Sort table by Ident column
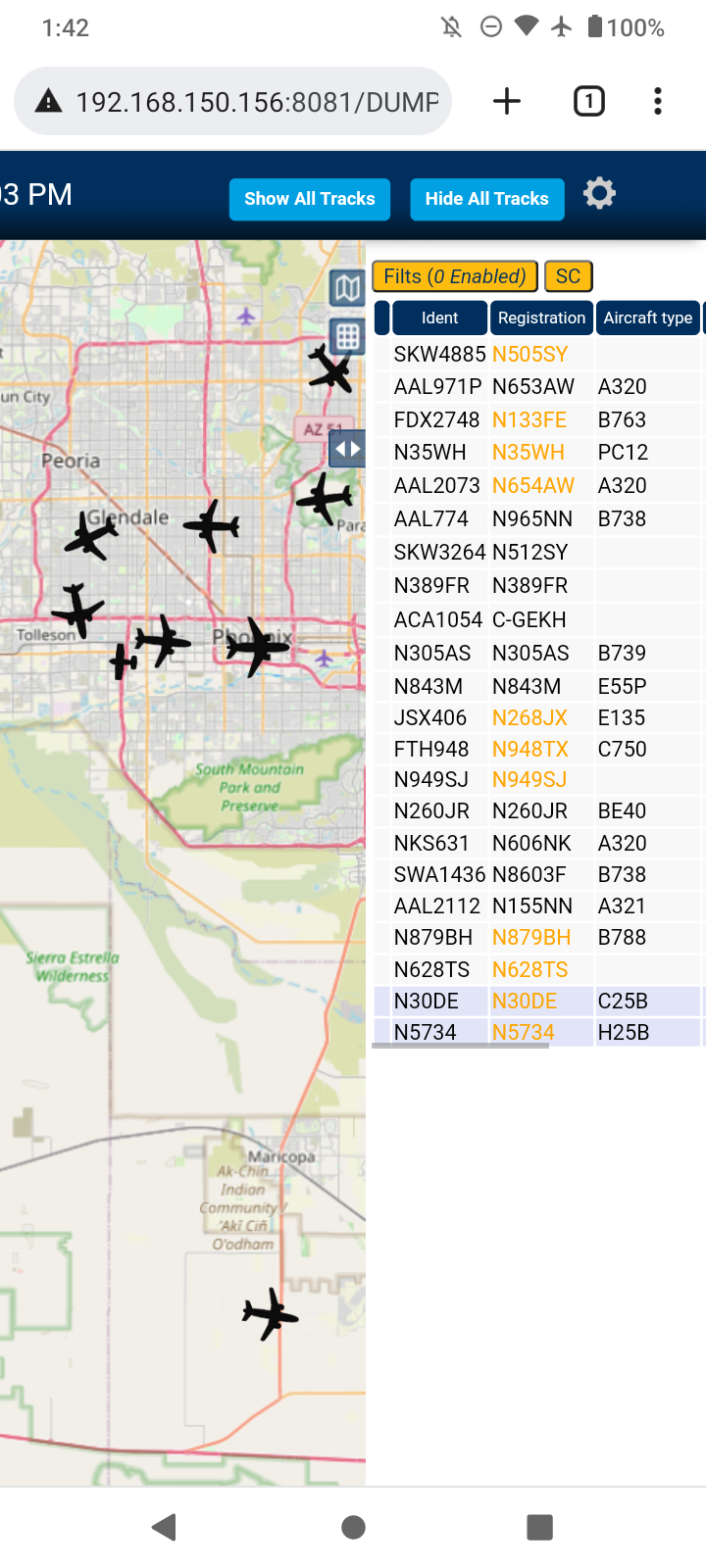Viewport: 706px width, 1568px height. (439, 318)
